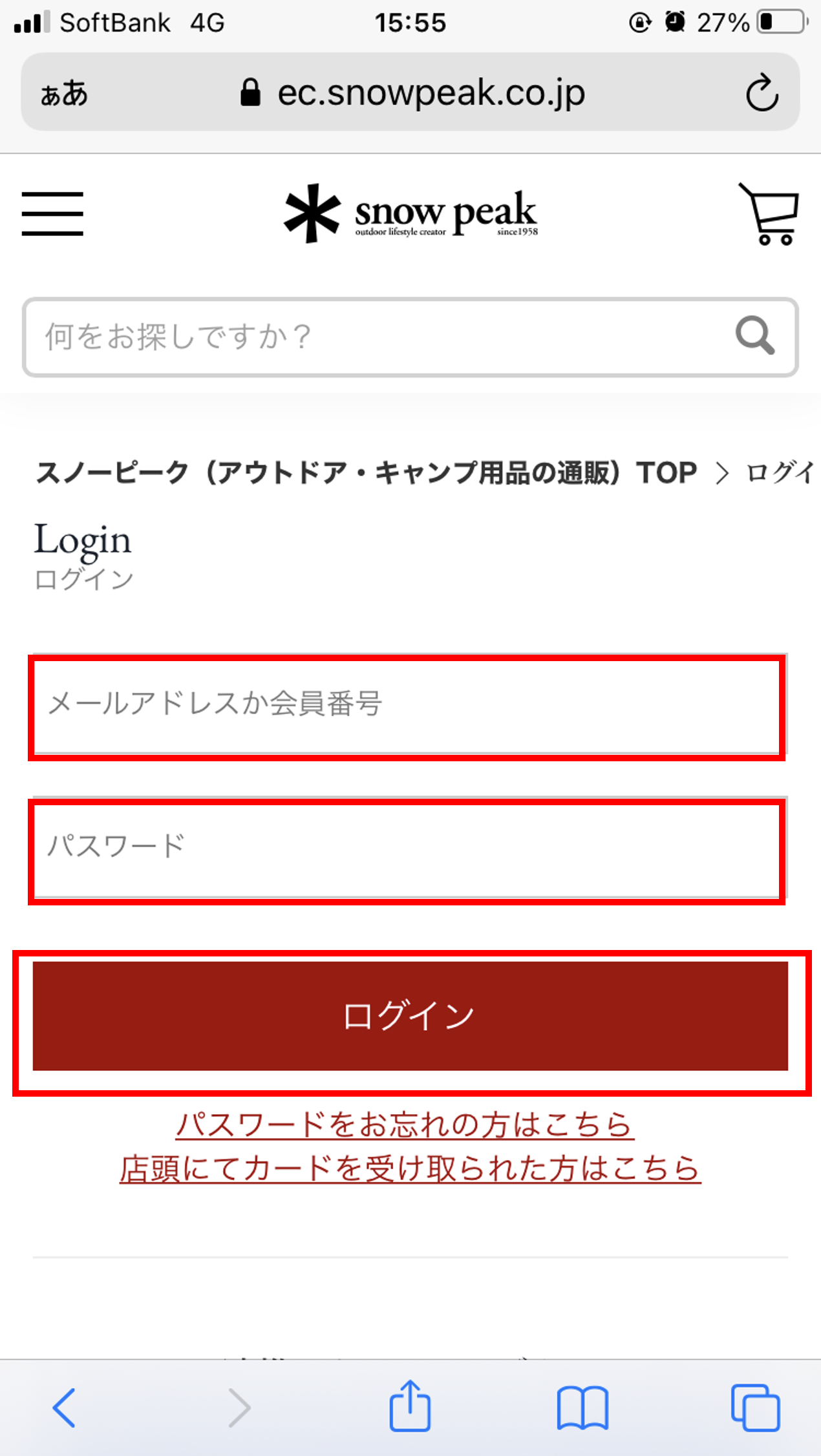Tap the magnifier search icon
The height and width of the screenshot is (1456, 821).
[x=754, y=336]
